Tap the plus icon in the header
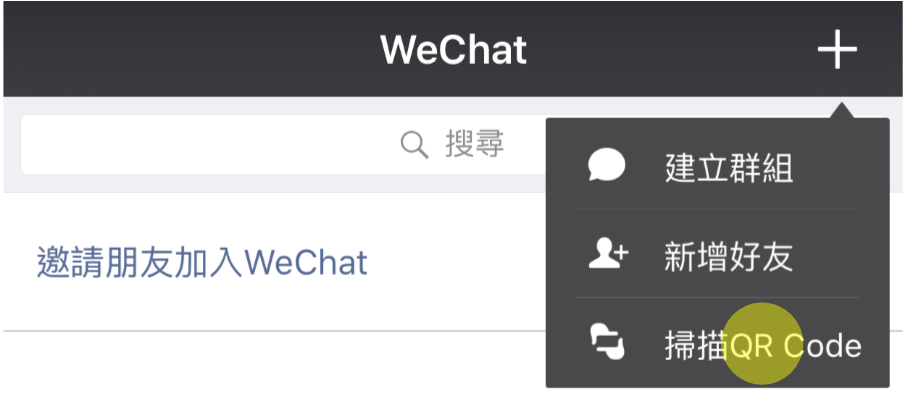906x413 pixels. pyautogui.click(x=837, y=50)
